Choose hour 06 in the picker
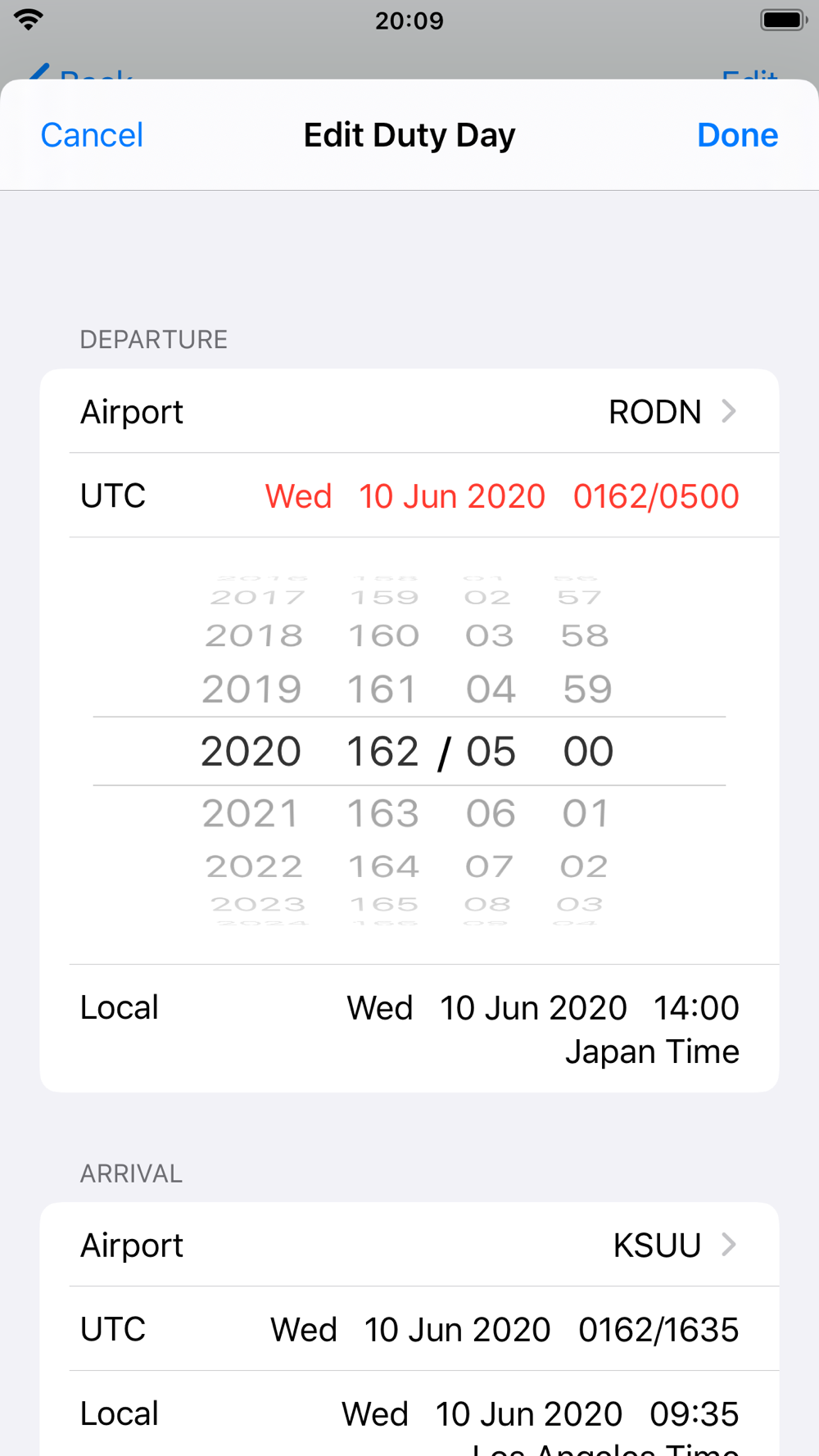 [491, 814]
